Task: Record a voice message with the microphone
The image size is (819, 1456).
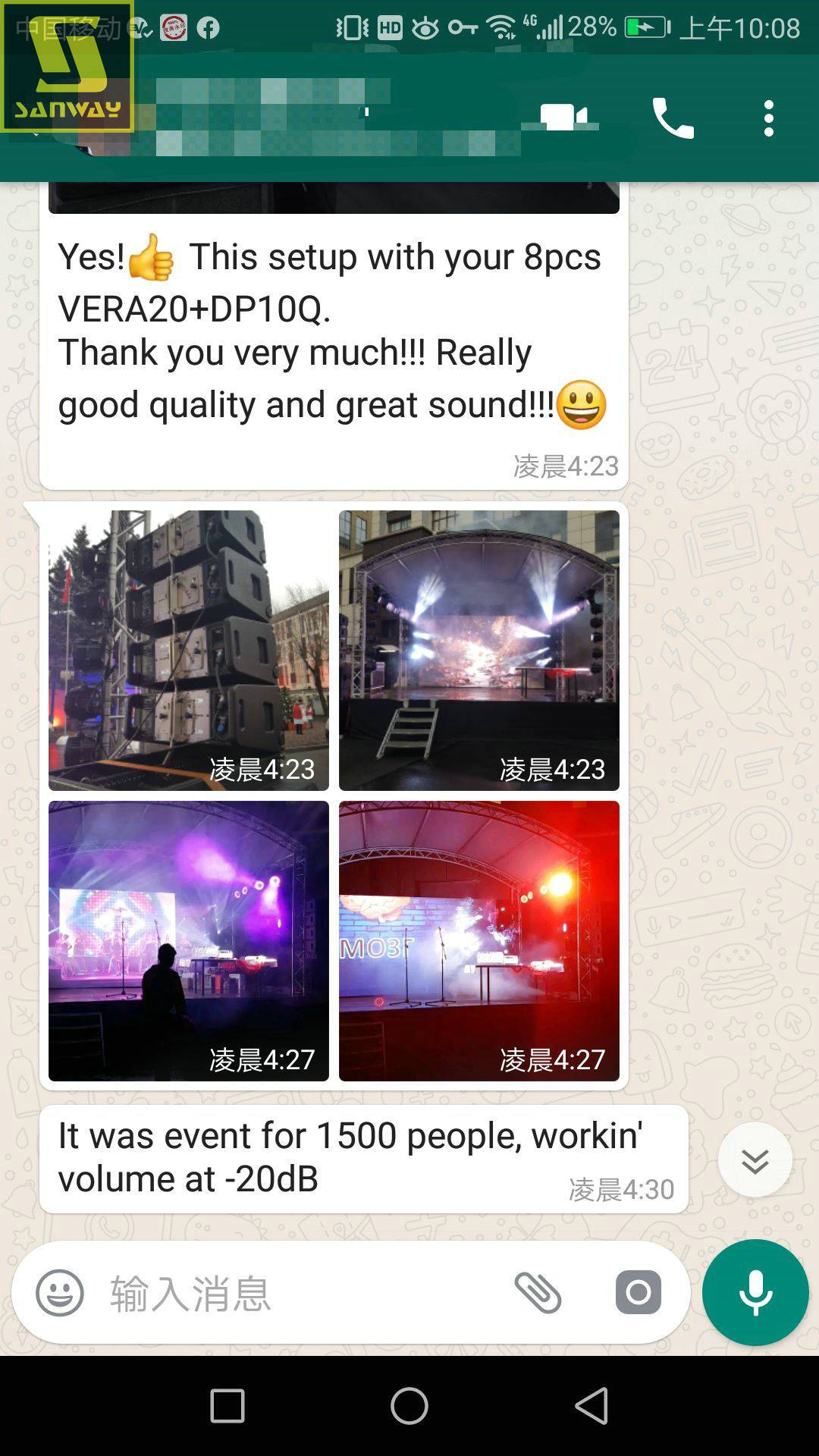Action: pos(755,1292)
